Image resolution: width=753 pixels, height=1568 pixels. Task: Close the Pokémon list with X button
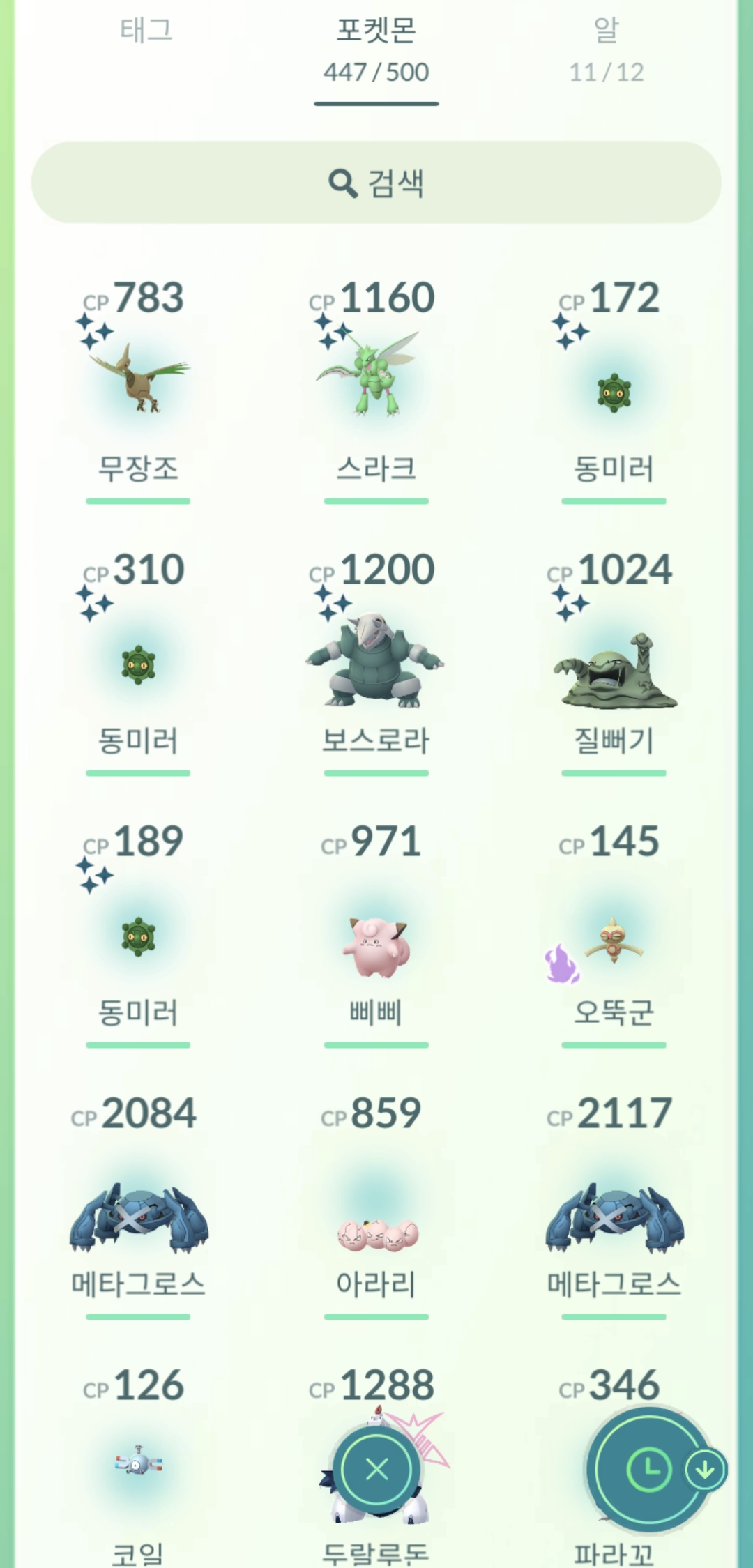[x=377, y=1470]
